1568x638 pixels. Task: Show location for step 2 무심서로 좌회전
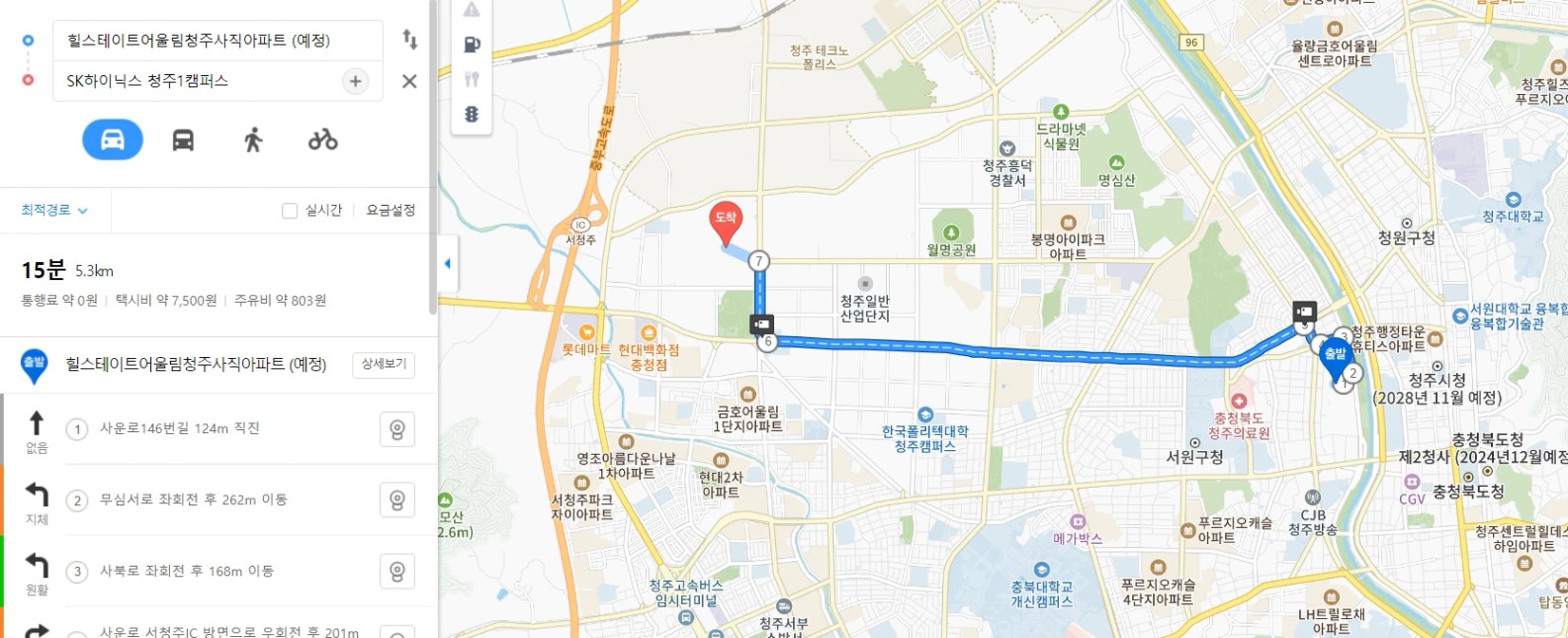[x=396, y=501]
